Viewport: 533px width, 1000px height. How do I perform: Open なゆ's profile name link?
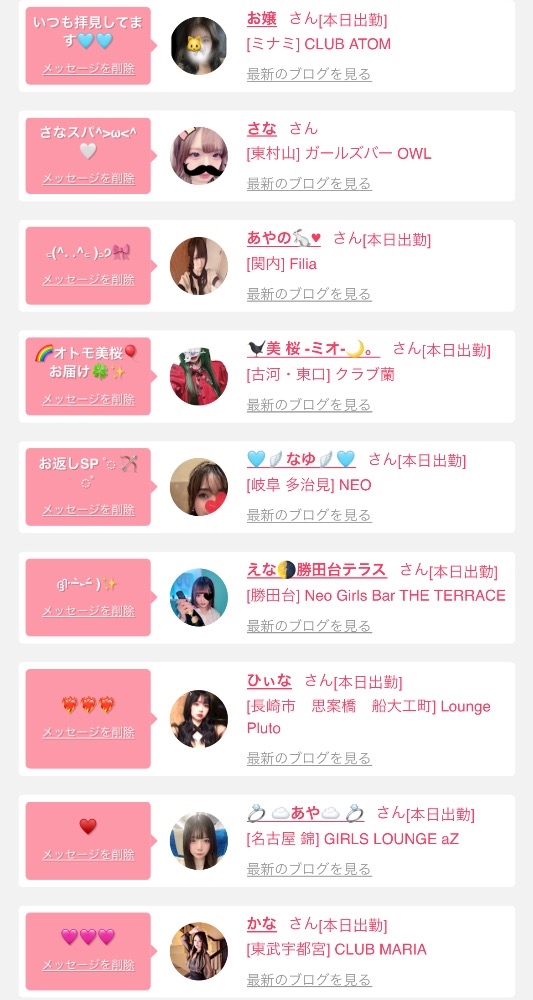coord(301,459)
